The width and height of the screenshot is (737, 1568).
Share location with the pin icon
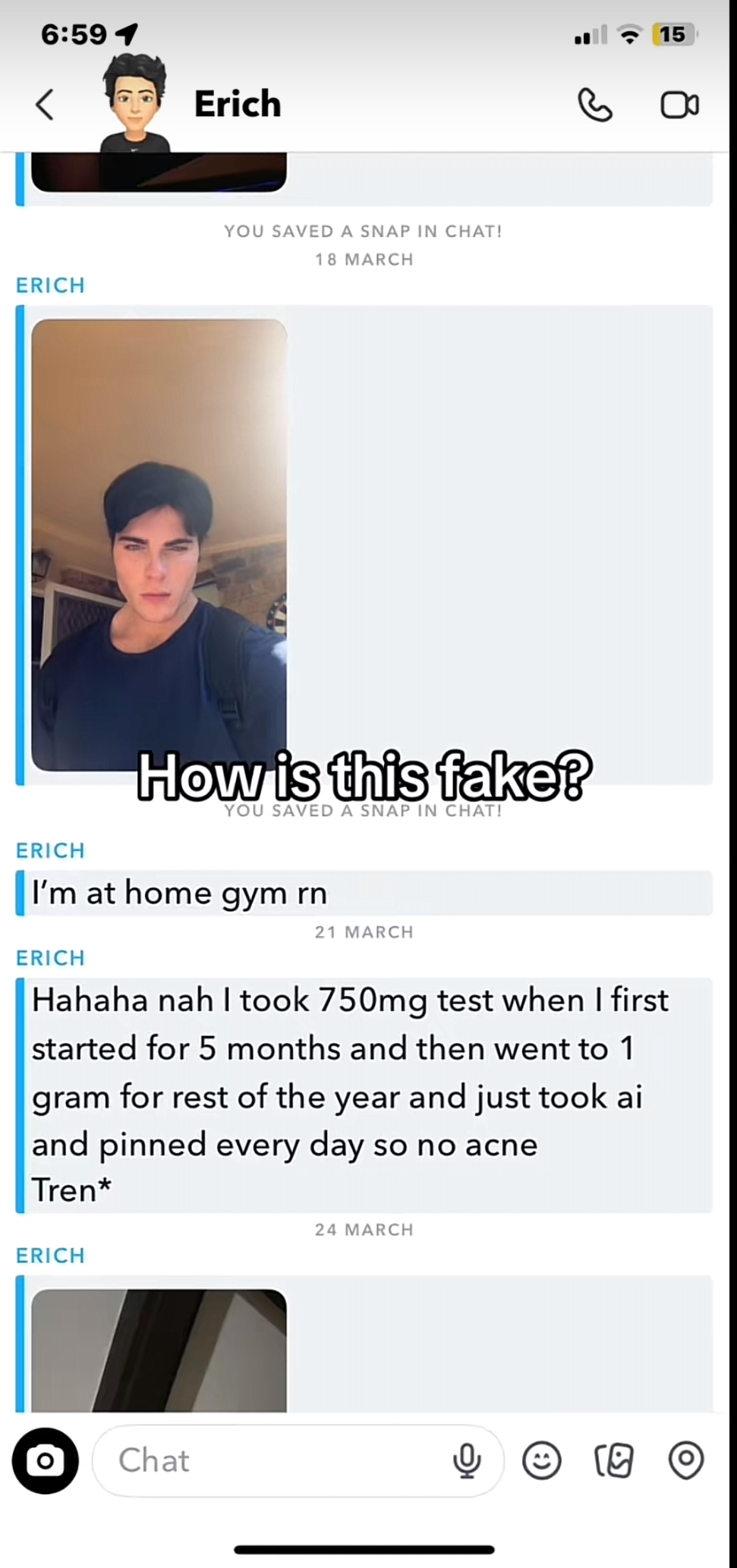pos(686,1460)
